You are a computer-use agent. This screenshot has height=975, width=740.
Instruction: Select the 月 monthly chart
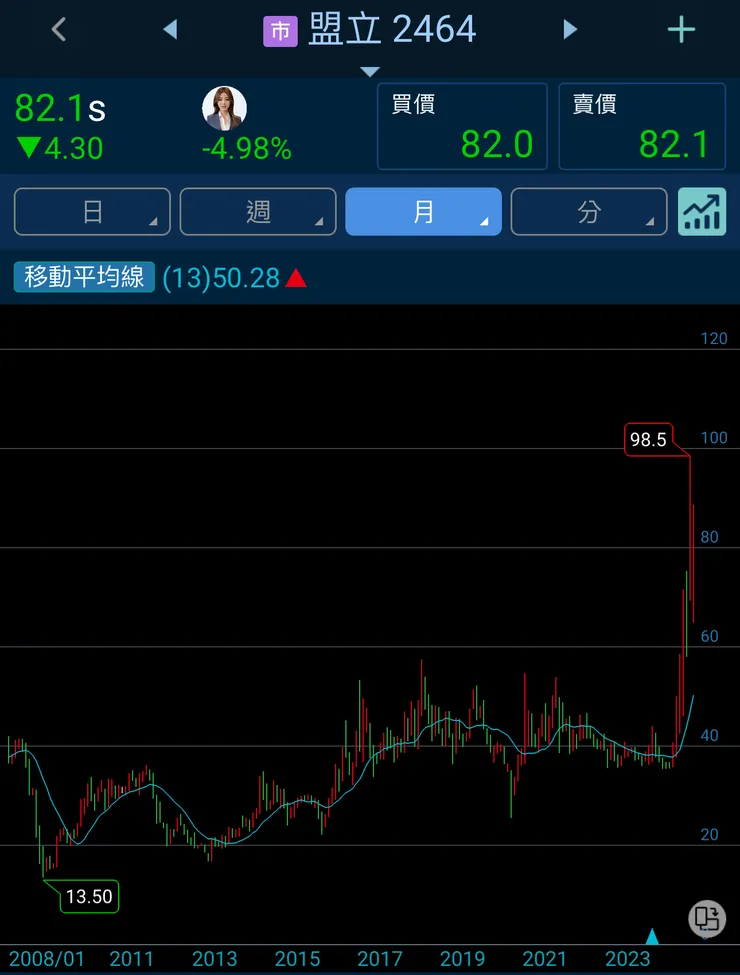point(423,212)
